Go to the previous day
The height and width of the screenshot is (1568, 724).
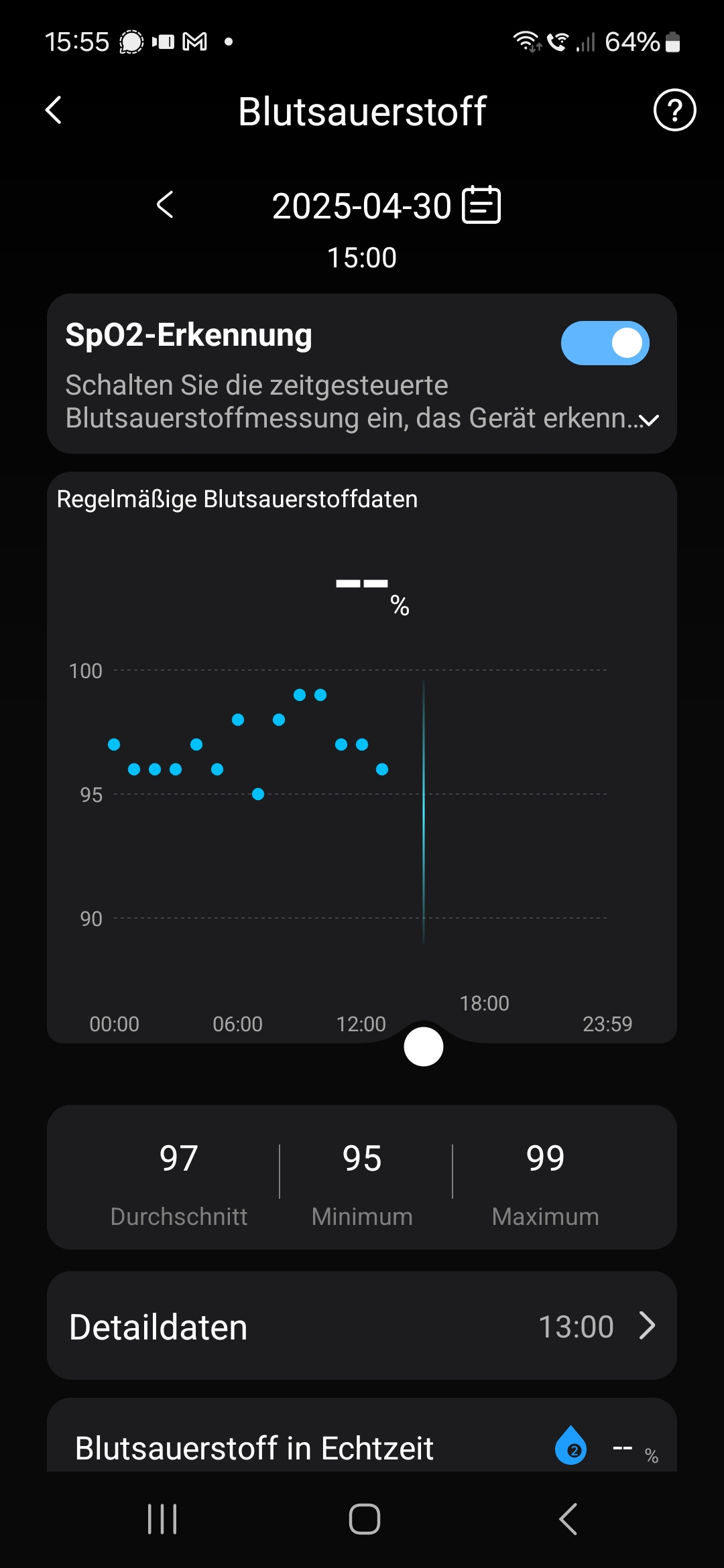[165, 205]
